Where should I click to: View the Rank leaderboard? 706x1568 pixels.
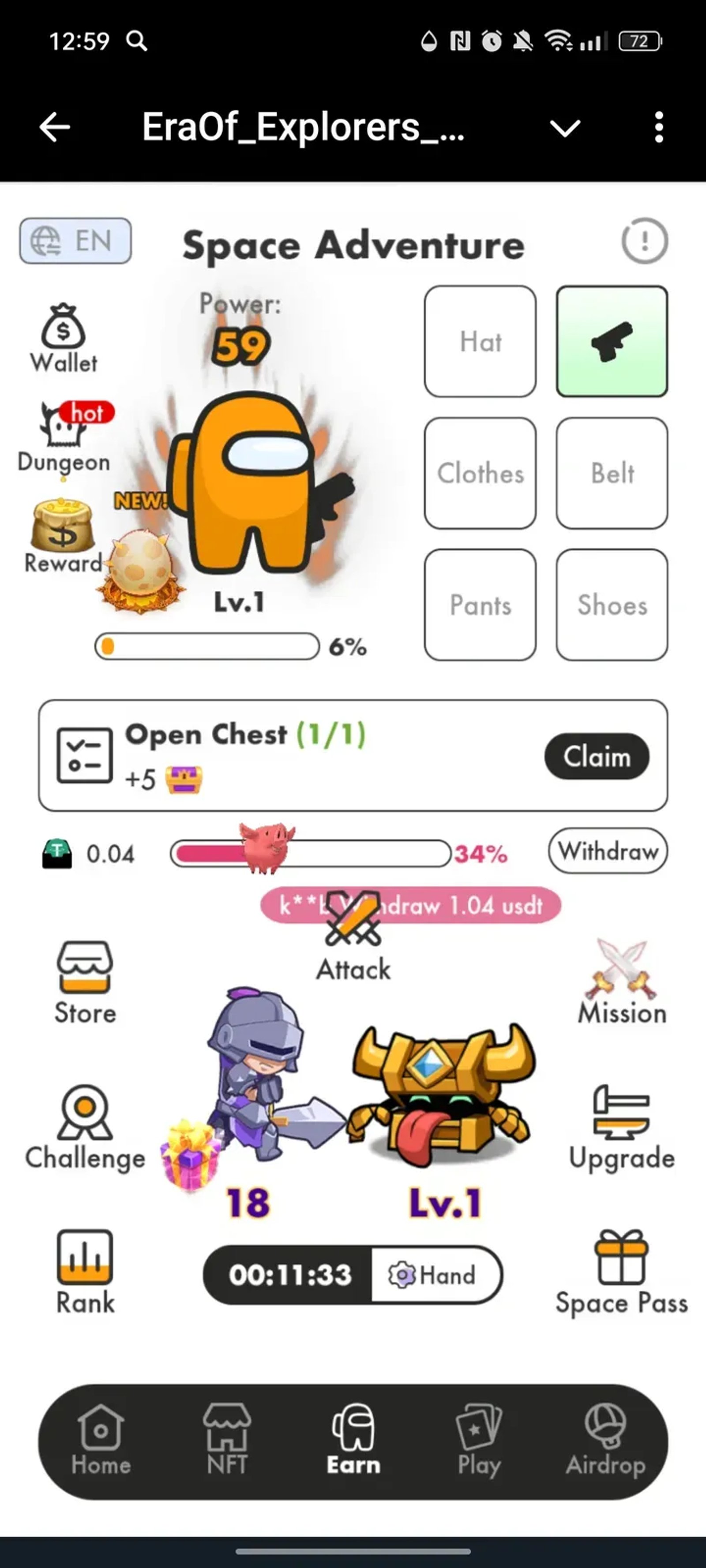click(85, 1271)
